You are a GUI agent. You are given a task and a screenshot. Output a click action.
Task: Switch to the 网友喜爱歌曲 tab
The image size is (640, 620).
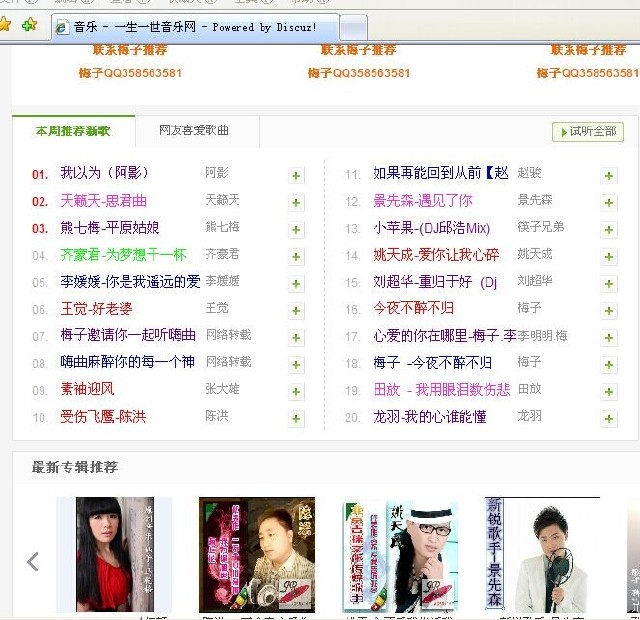[194, 131]
